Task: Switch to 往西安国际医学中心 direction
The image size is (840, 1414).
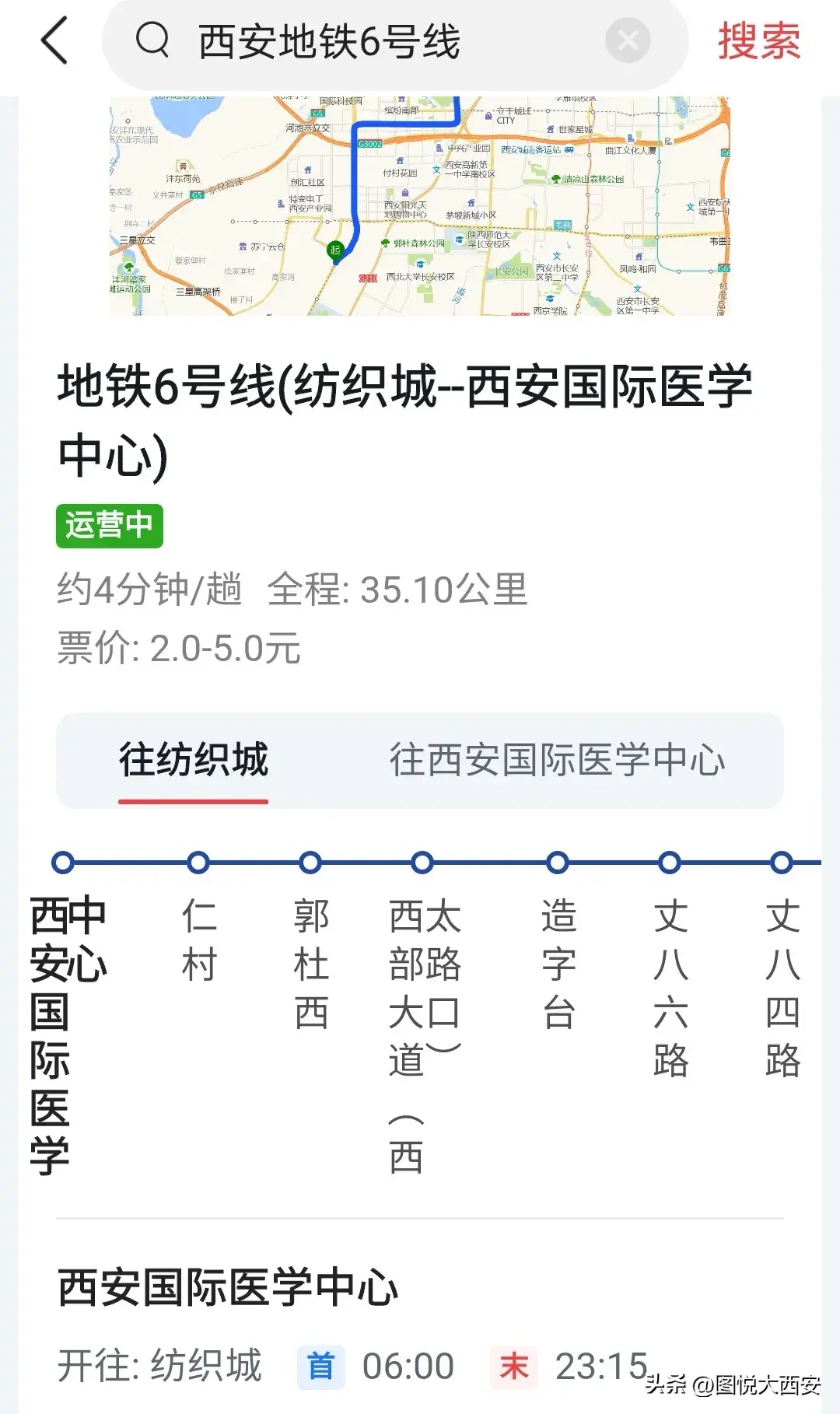Action: pos(557,761)
